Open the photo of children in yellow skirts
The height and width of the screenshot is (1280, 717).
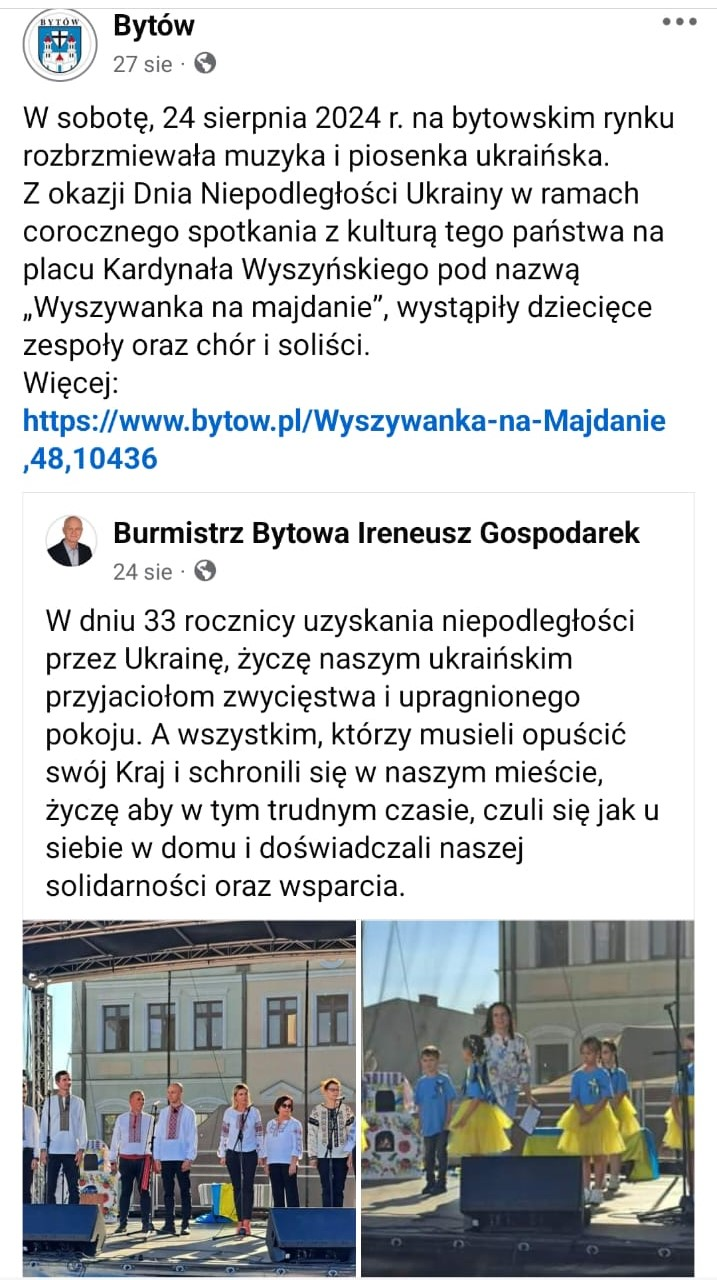tap(527, 1097)
